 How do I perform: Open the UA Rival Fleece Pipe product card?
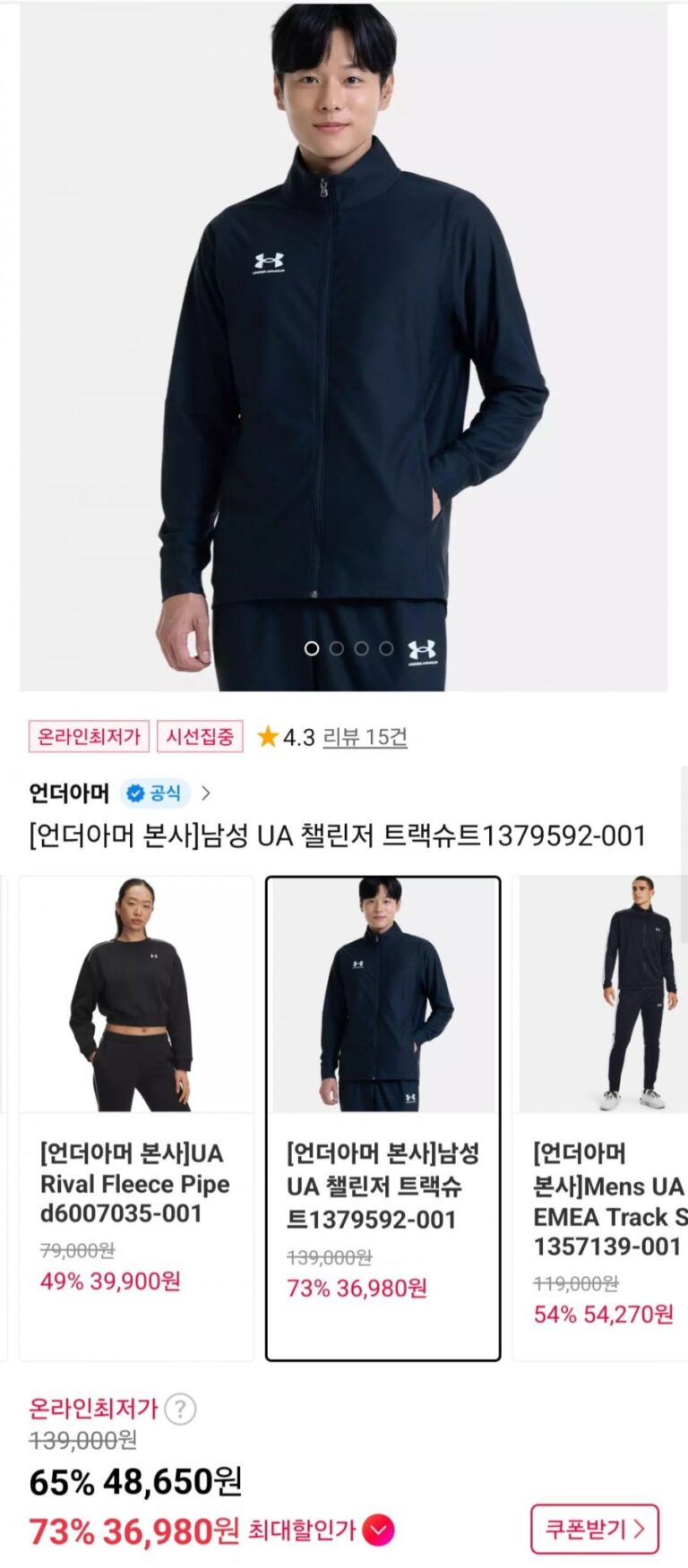click(x=136, y=1118)
